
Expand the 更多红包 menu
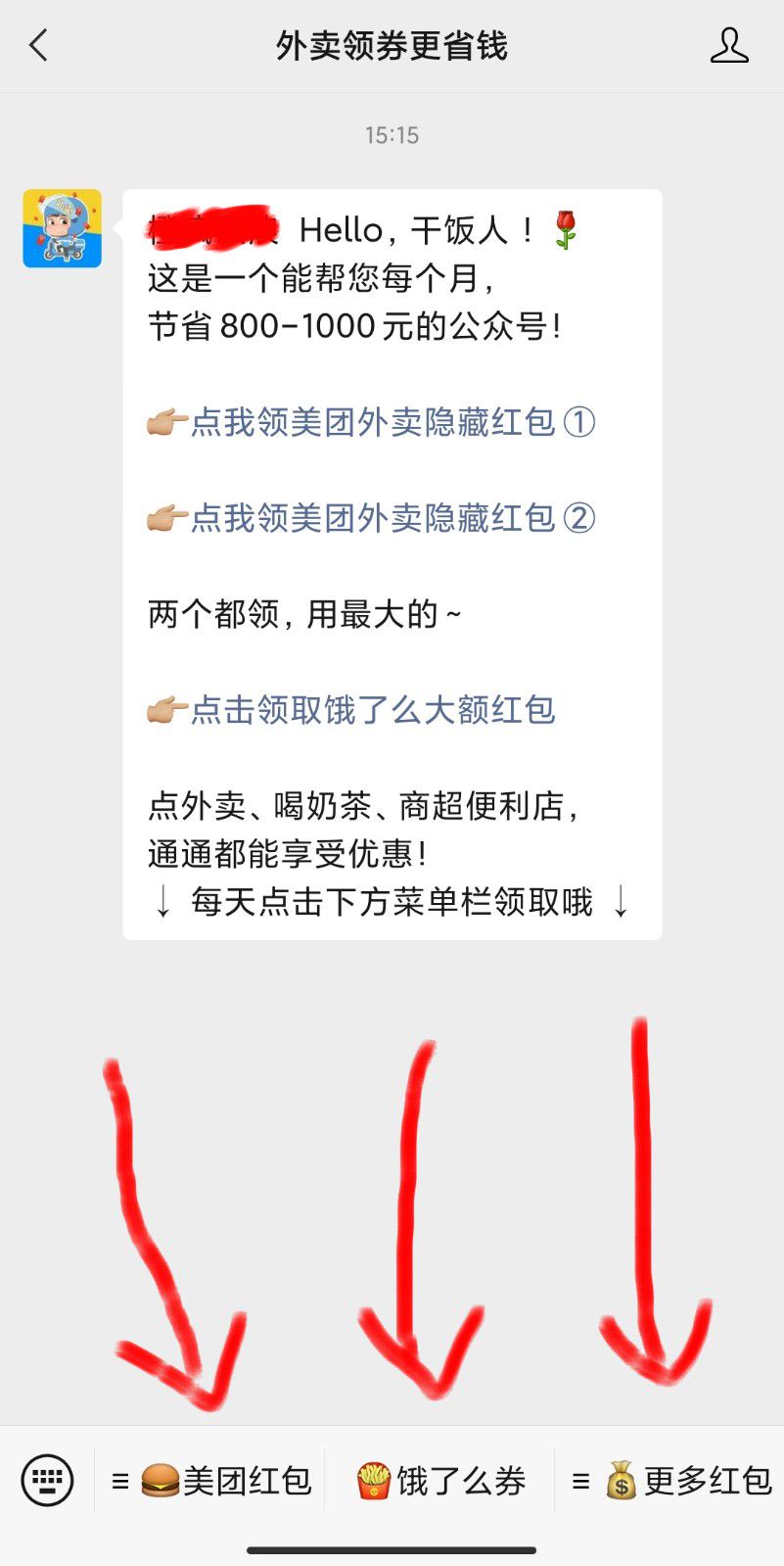coord(671,1481)
